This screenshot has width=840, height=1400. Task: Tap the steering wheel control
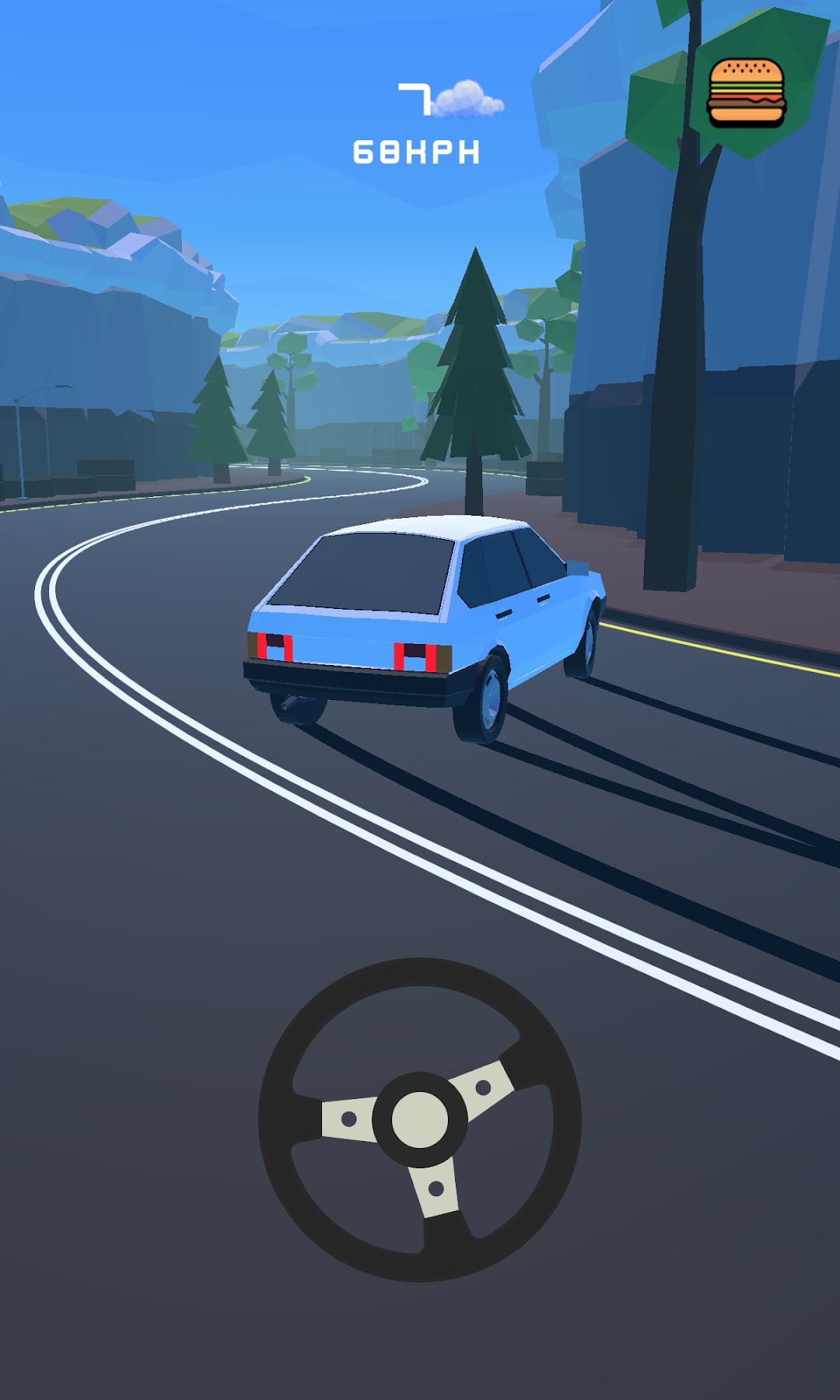[420, 1120]
